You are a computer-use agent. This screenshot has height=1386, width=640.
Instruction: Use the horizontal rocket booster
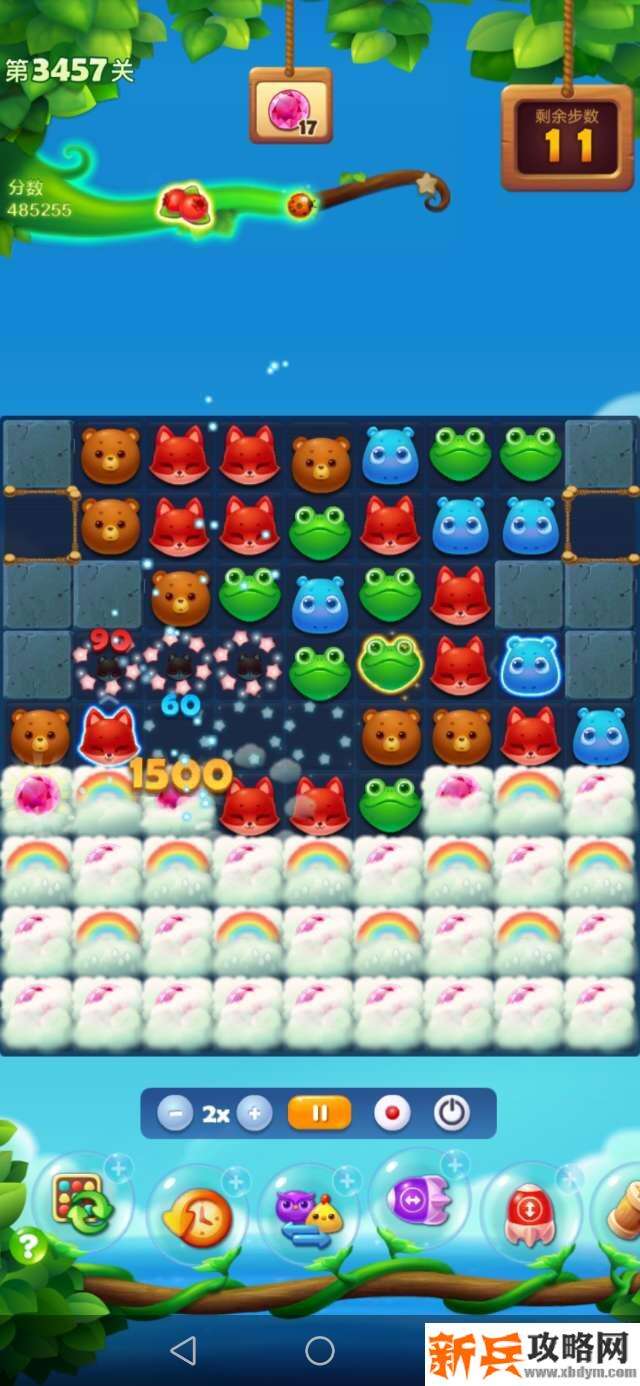(420, 1199)
